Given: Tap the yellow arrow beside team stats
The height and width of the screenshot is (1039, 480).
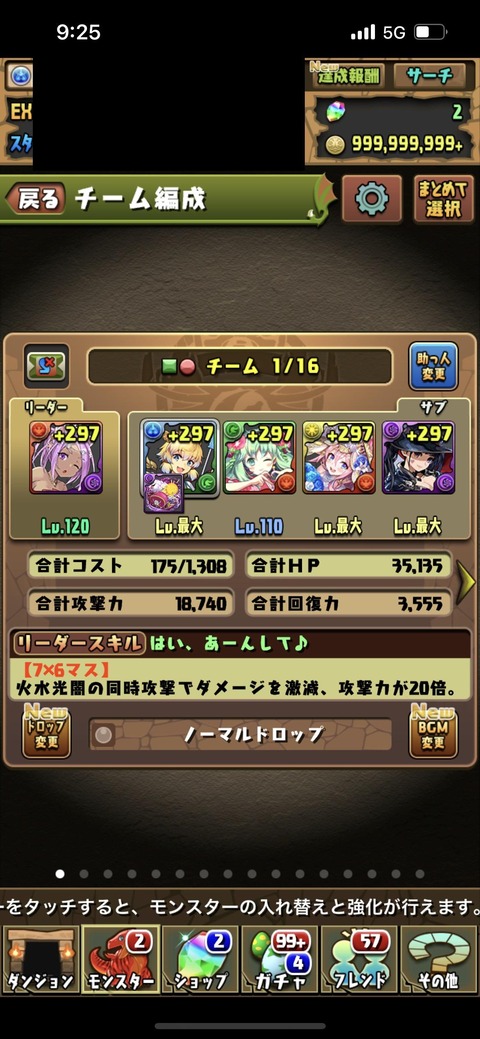Looking at the screenshot, I should (466, 582).
